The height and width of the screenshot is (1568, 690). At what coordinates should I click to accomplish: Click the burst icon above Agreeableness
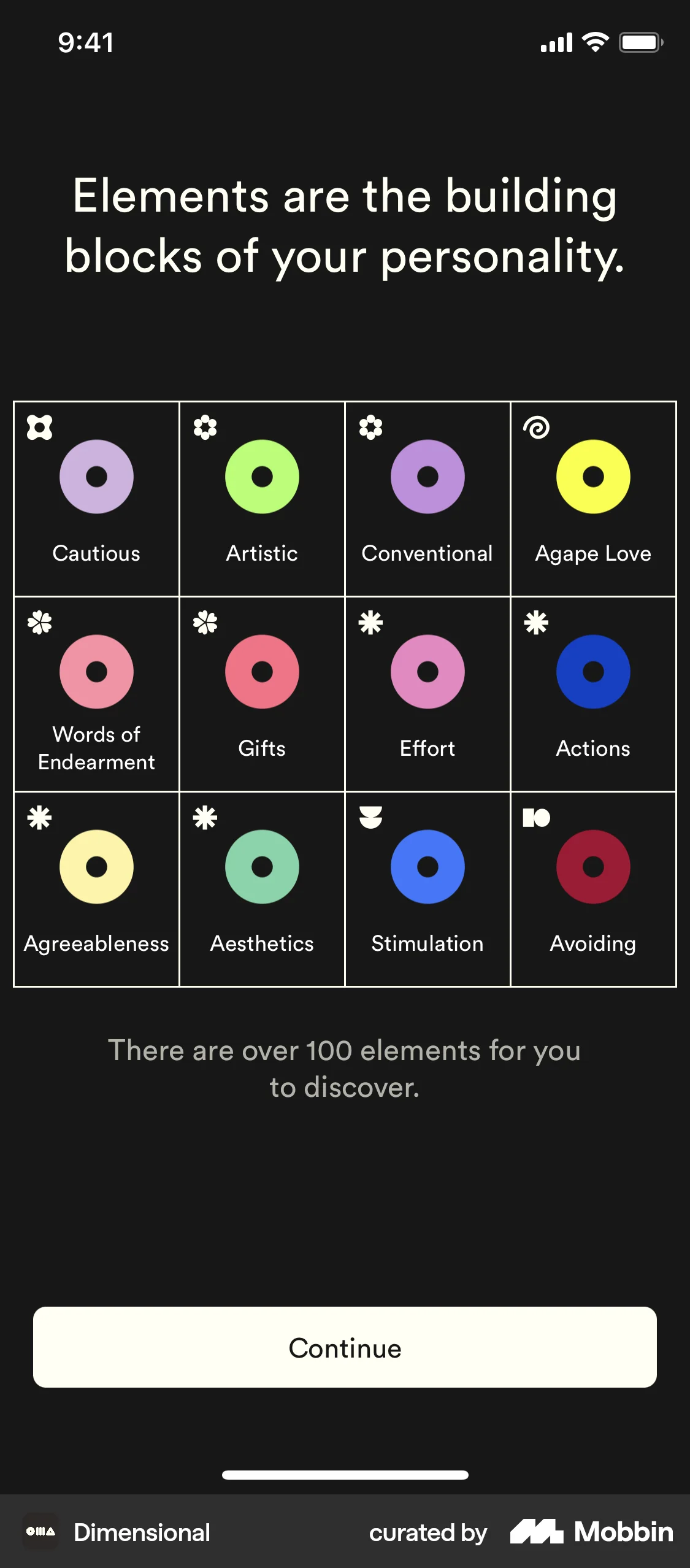pos(39,818)
